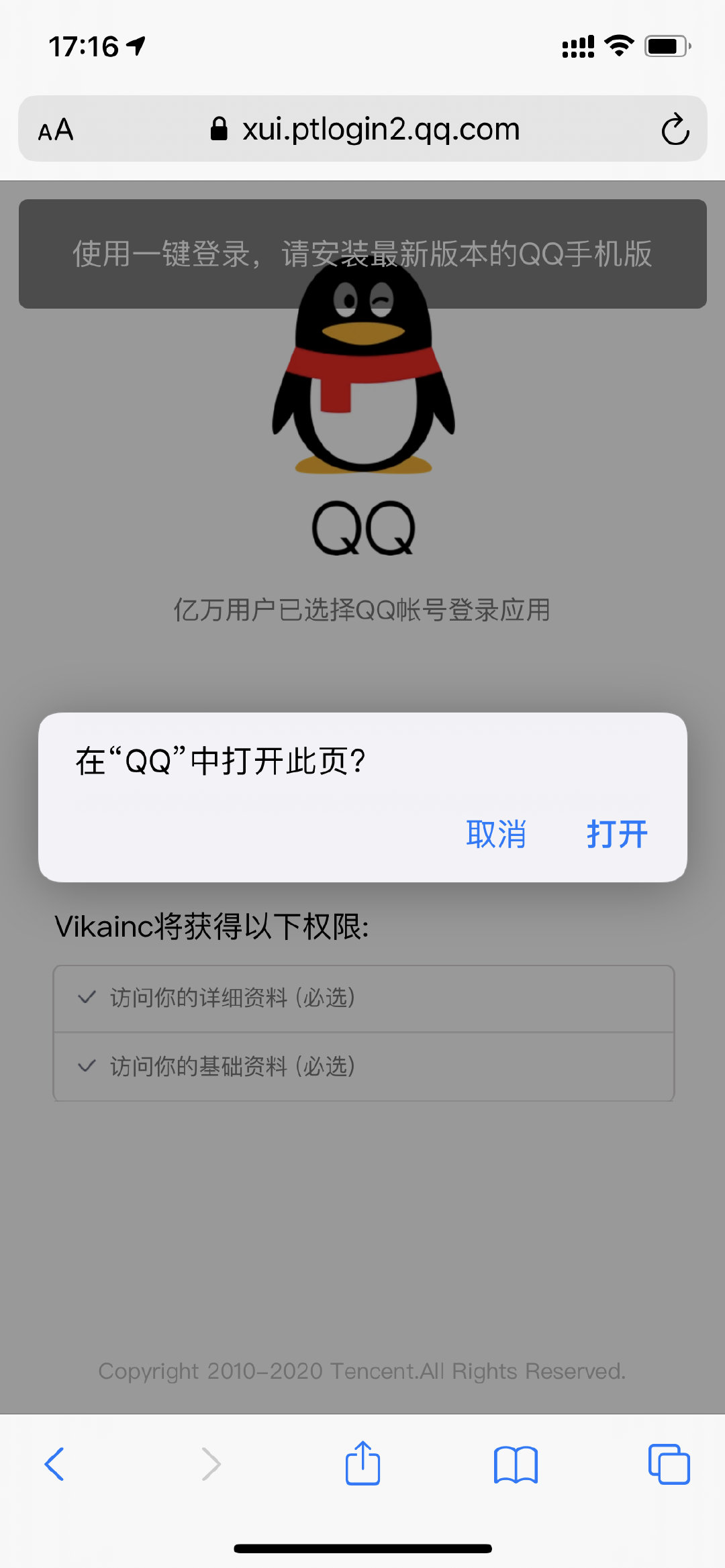Go back to the previous page
The image size is (725, 1568).
point(54,1464)
